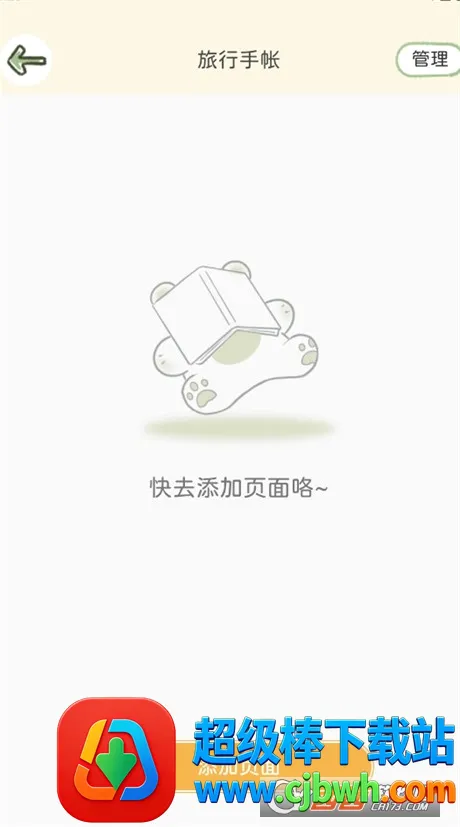
Task: Go back using the green arrow
Action: tap(26, 61)
